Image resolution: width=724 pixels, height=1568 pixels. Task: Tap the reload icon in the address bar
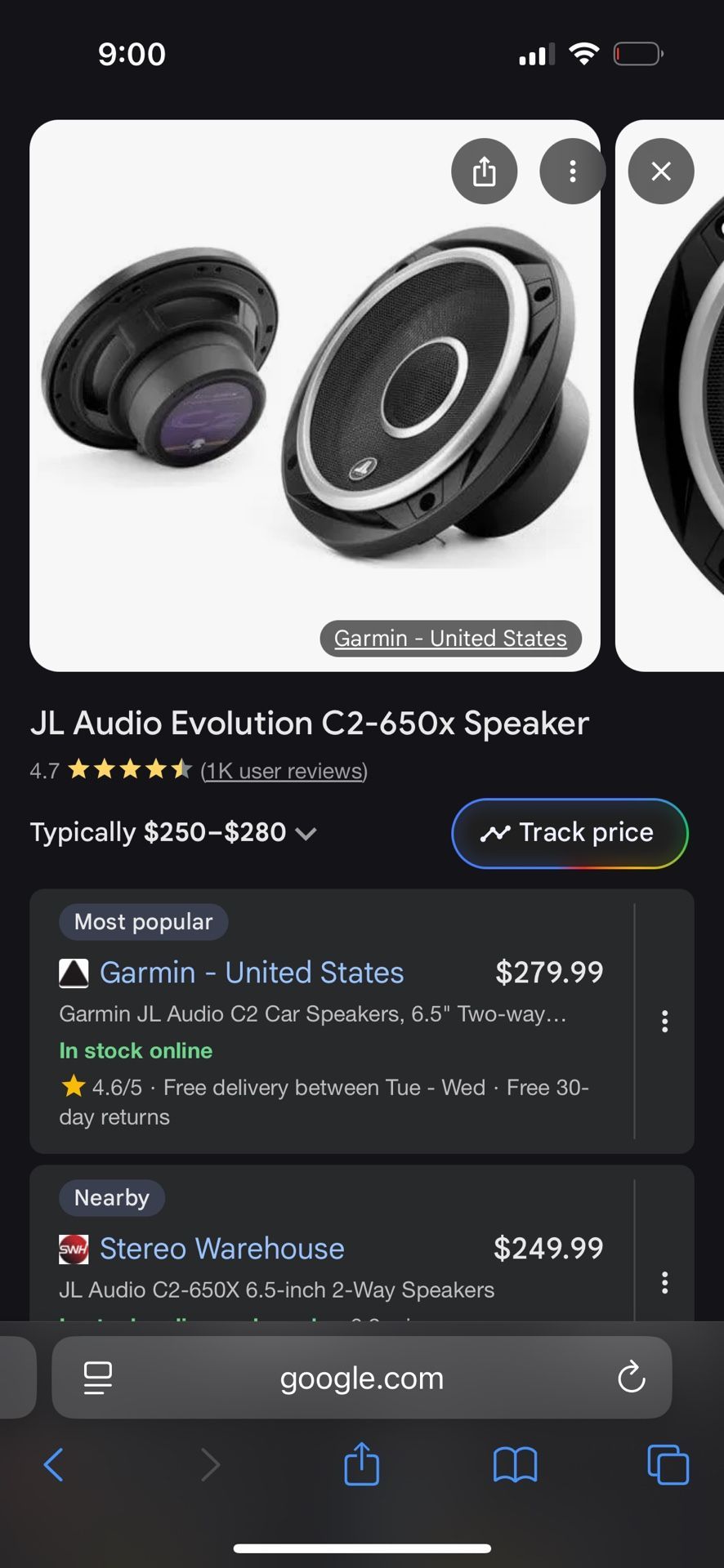tap(631, 1378)
